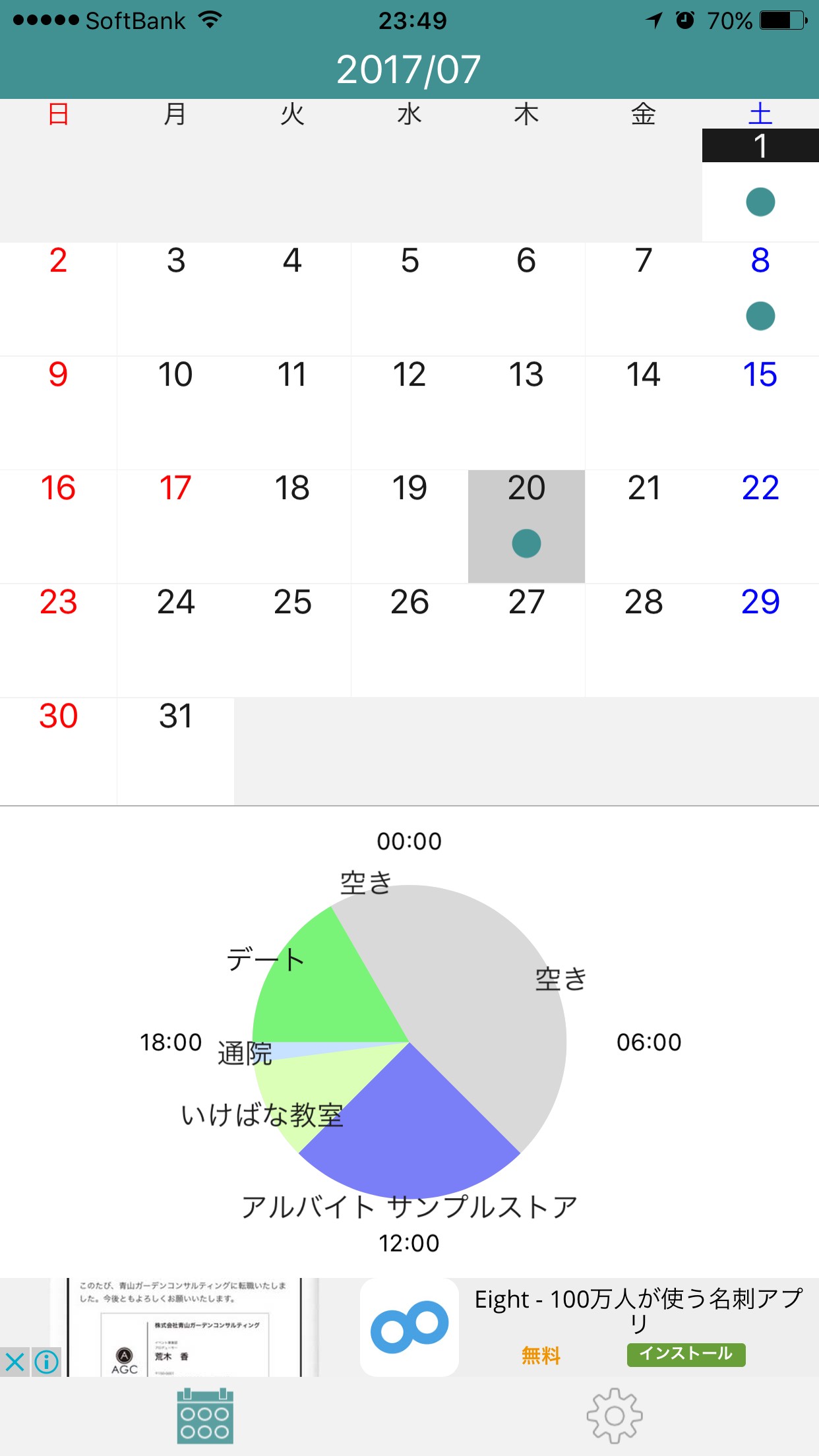819x1456 pixels.
Task: Select July 2 on the calendar
Action: pyautogui.click(x=58, y=298)
